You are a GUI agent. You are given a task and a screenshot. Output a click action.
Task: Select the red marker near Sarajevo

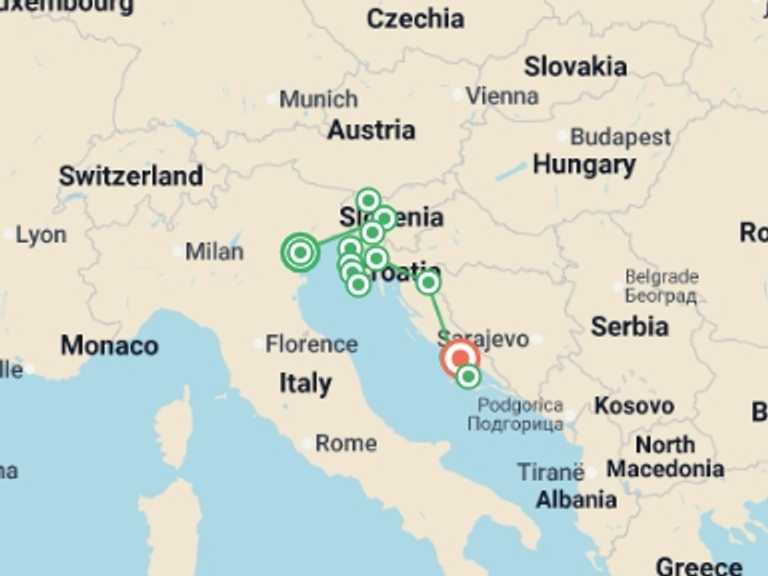coord(459,356)
